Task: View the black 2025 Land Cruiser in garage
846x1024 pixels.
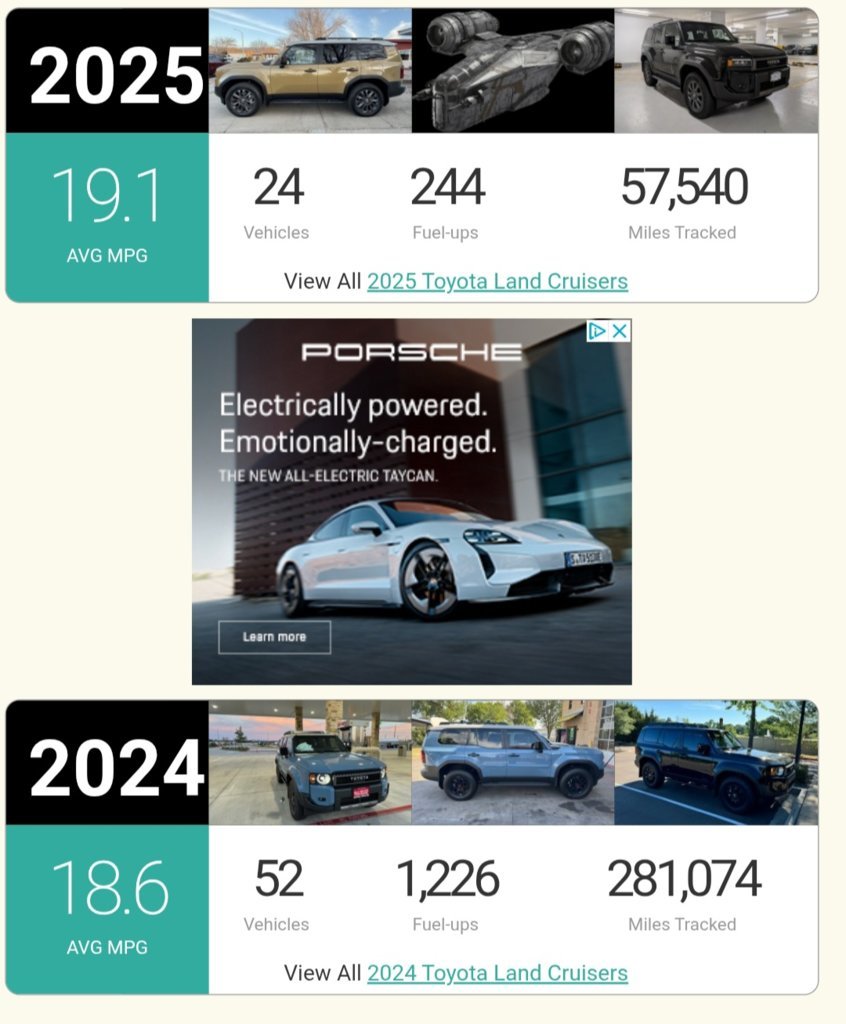Action: pyautogui.click(x=716, y=70)
